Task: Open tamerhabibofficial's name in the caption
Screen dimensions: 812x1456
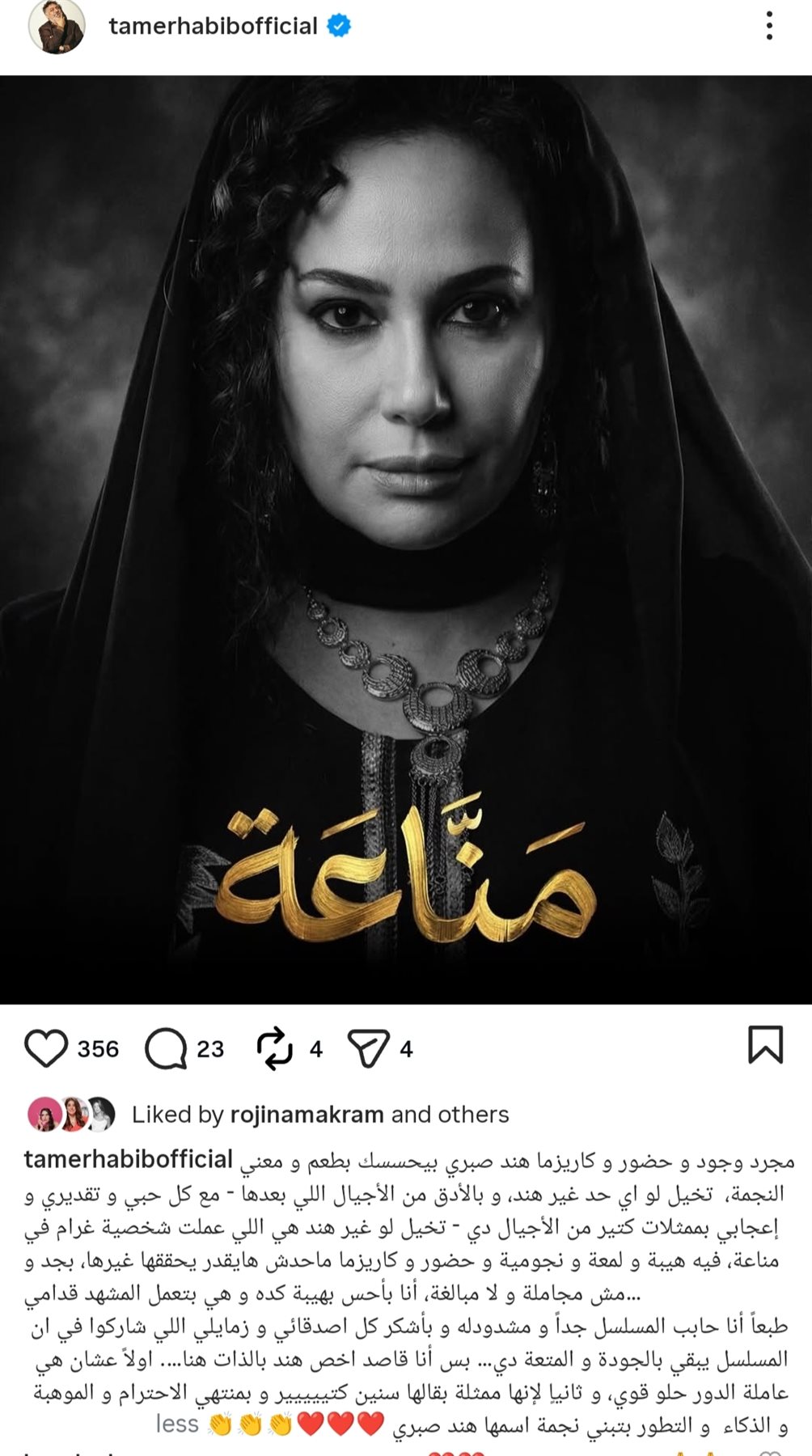Action: (x=129, y=1159)
